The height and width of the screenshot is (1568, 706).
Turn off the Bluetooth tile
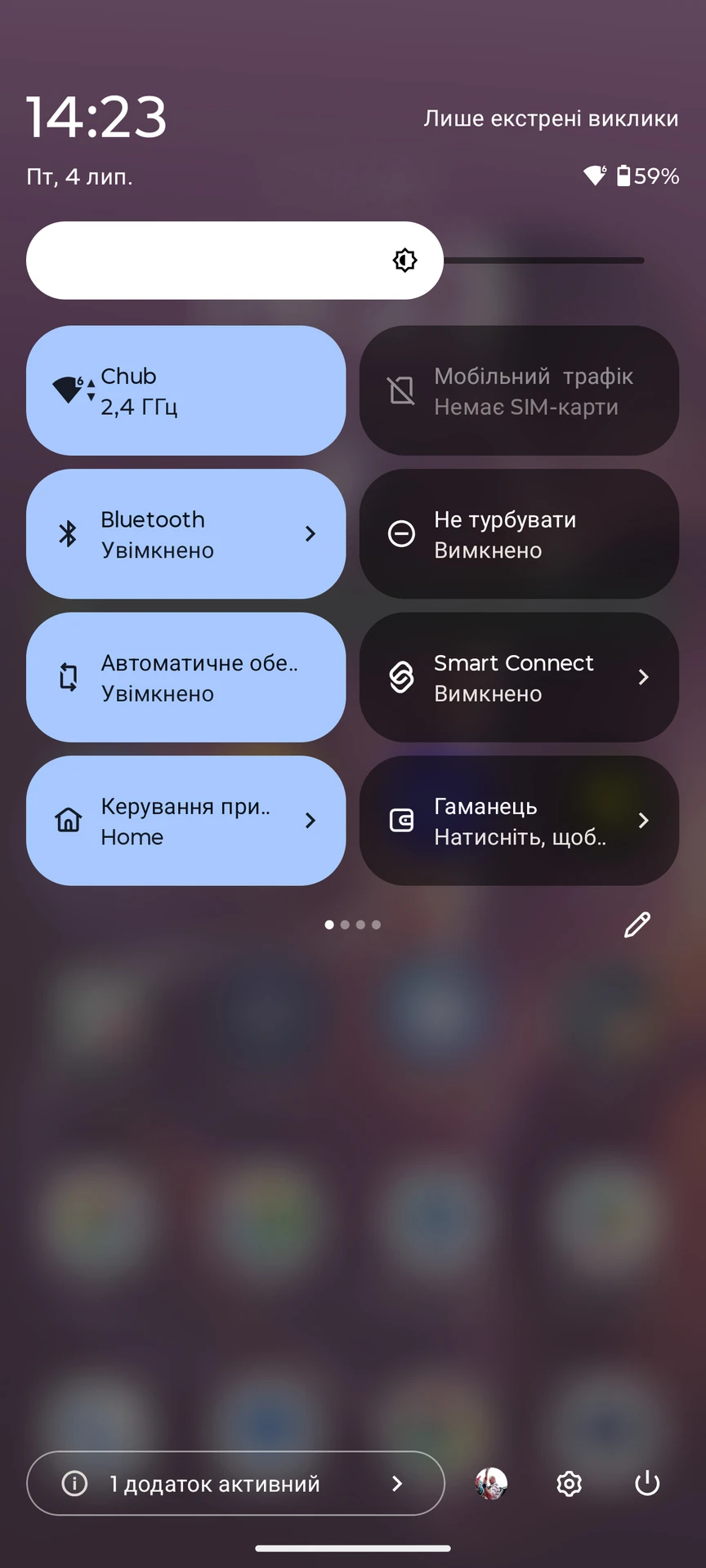click(x=186, y=534)
